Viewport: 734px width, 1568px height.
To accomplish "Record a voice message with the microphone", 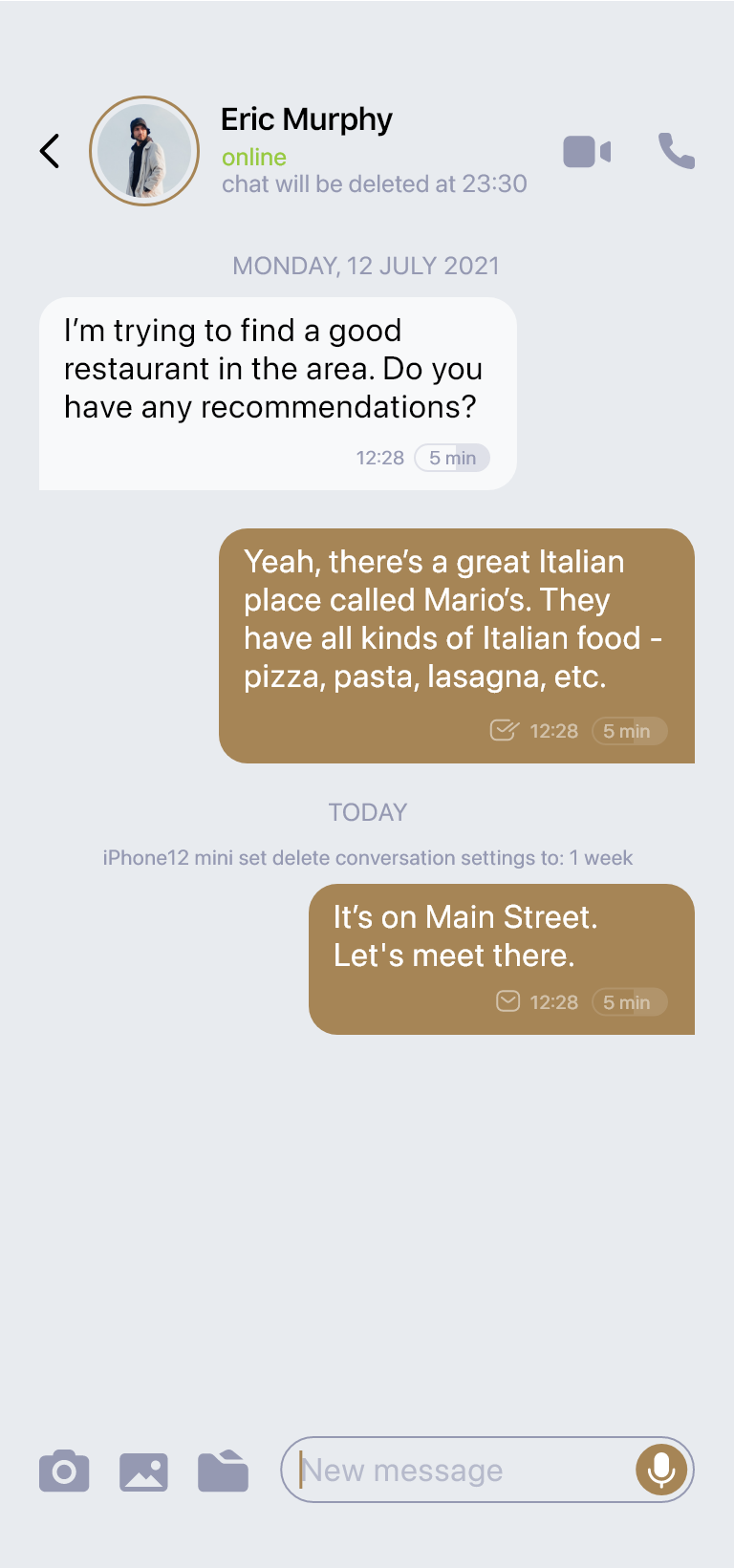I will (x=661, y=1470).
